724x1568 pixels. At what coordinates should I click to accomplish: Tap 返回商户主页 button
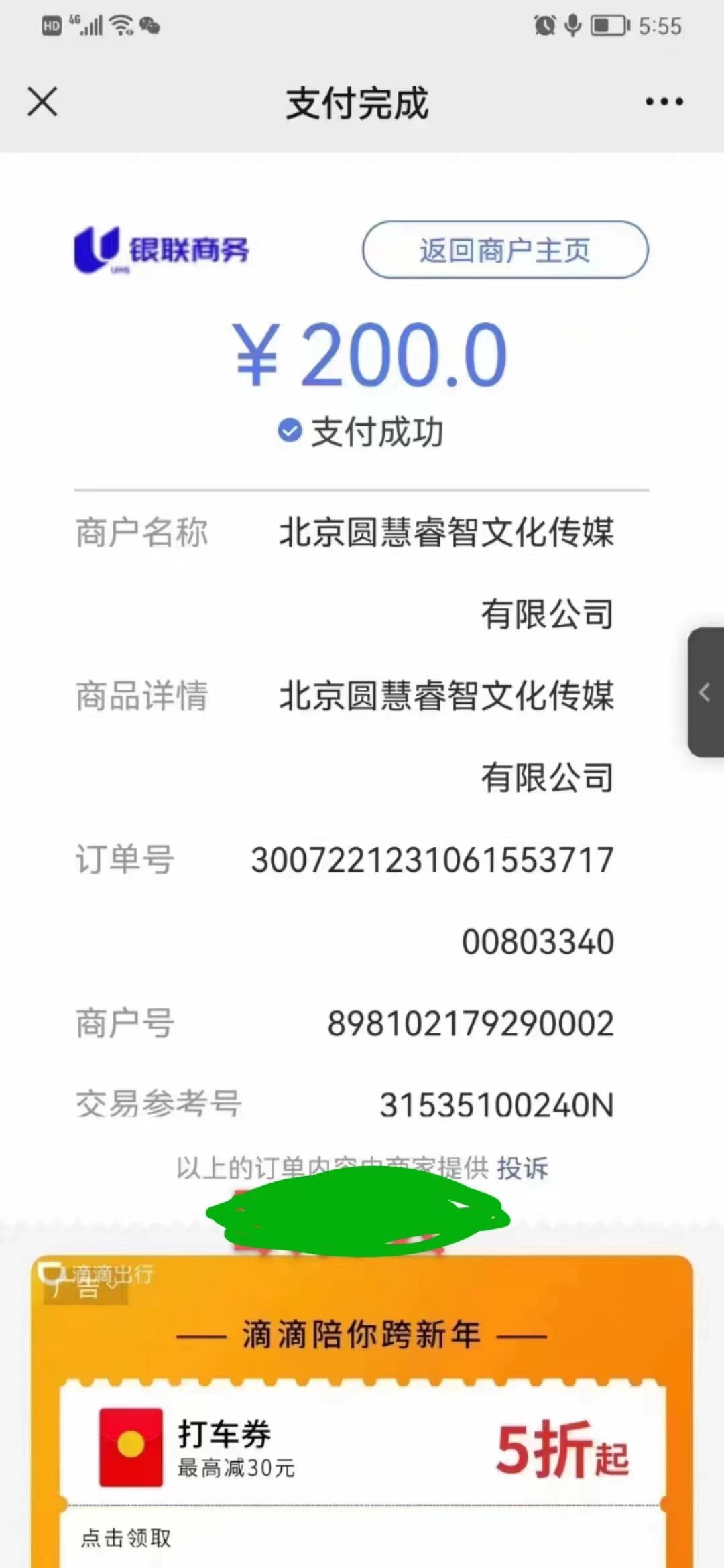(x=505, y=250)
